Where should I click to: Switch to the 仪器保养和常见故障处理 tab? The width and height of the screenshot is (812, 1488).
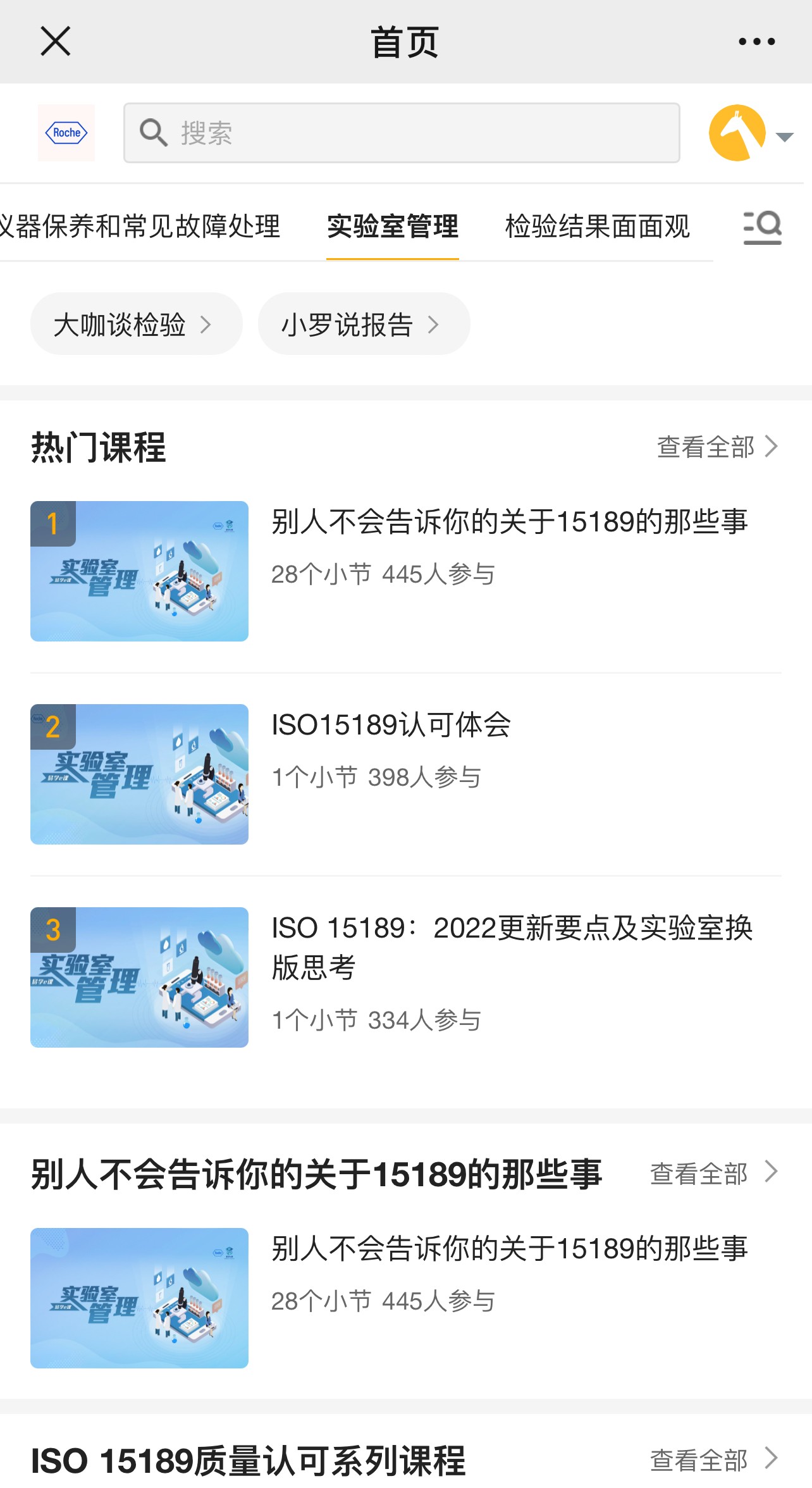click(140, 226)
